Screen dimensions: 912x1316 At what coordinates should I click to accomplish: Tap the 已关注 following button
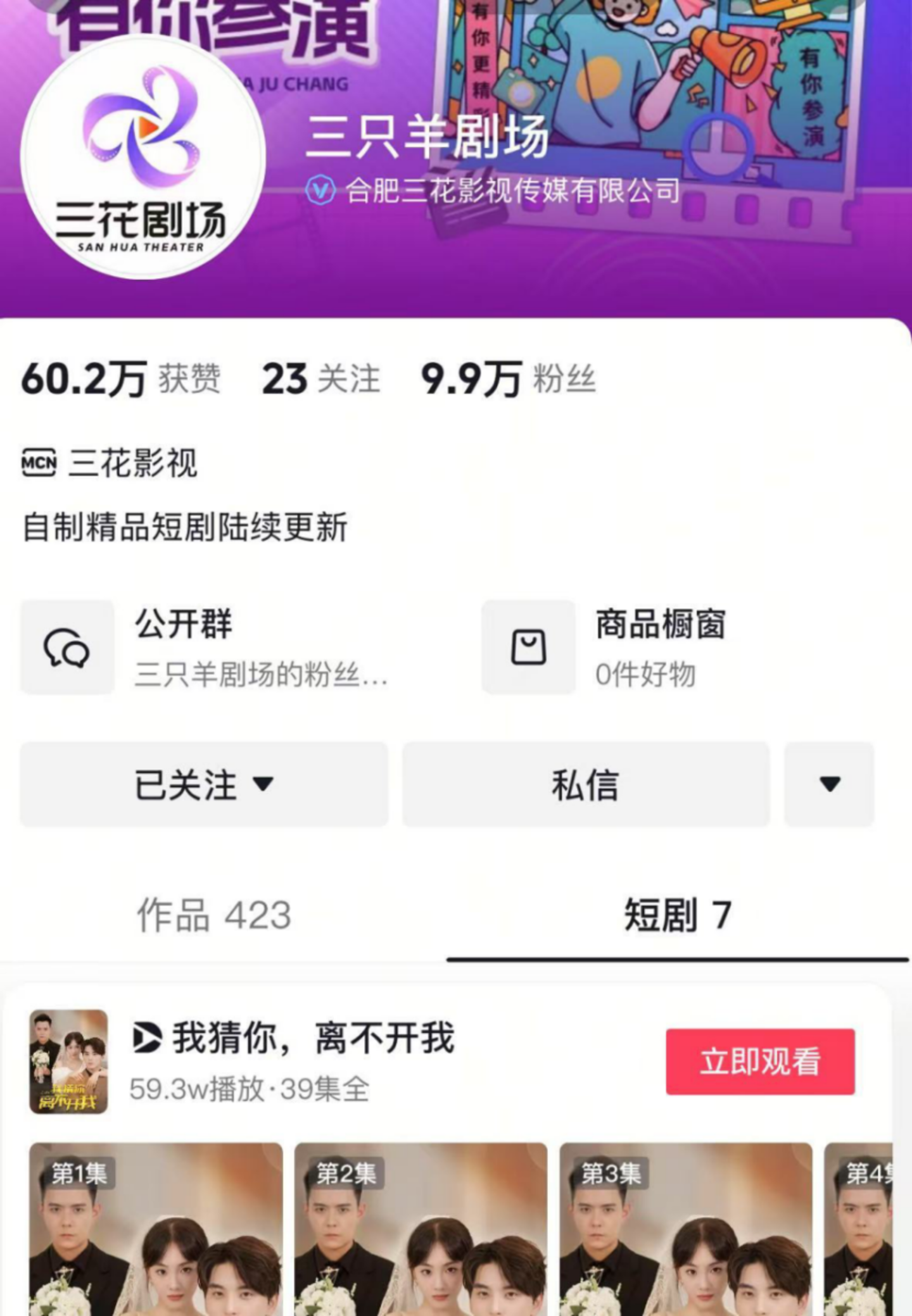(203, 784)
